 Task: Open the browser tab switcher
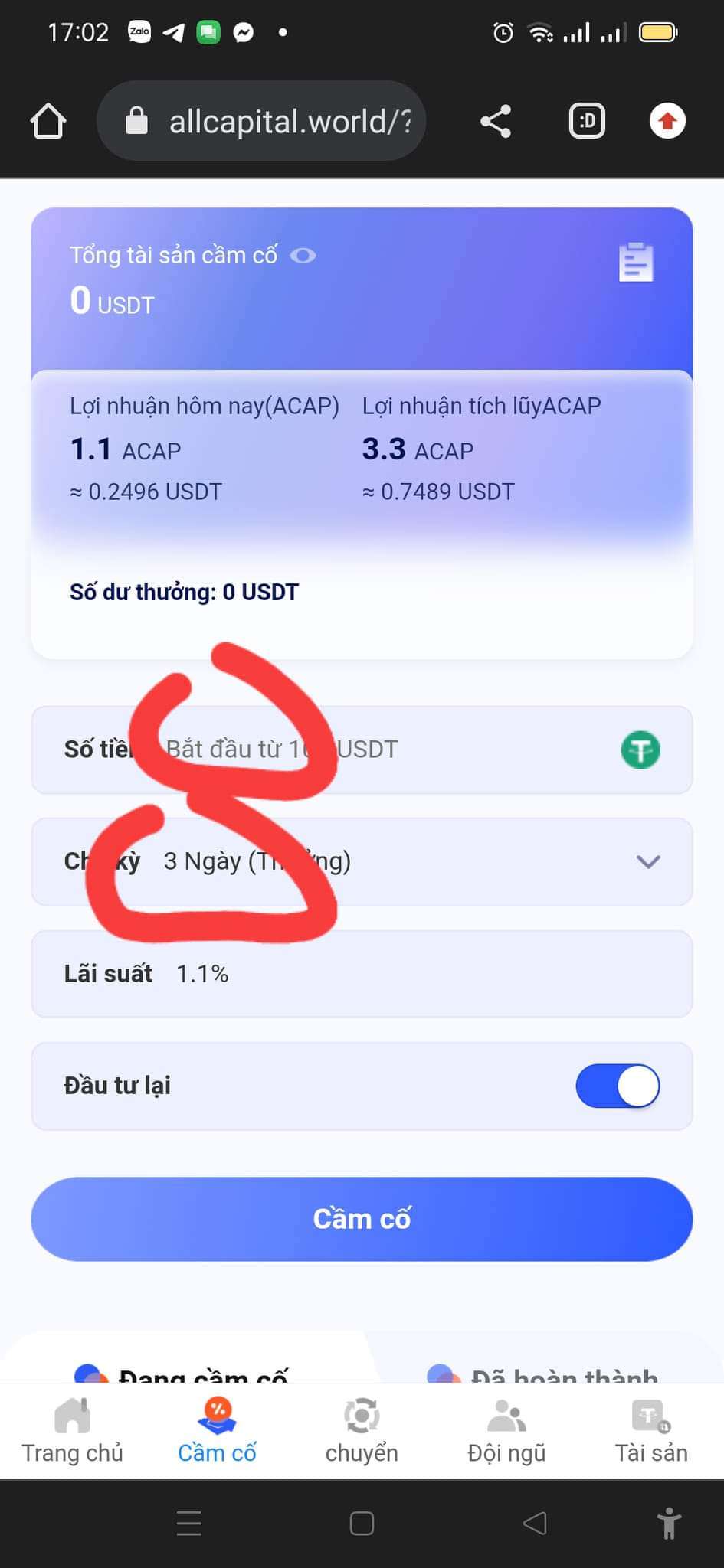(587, 121)
